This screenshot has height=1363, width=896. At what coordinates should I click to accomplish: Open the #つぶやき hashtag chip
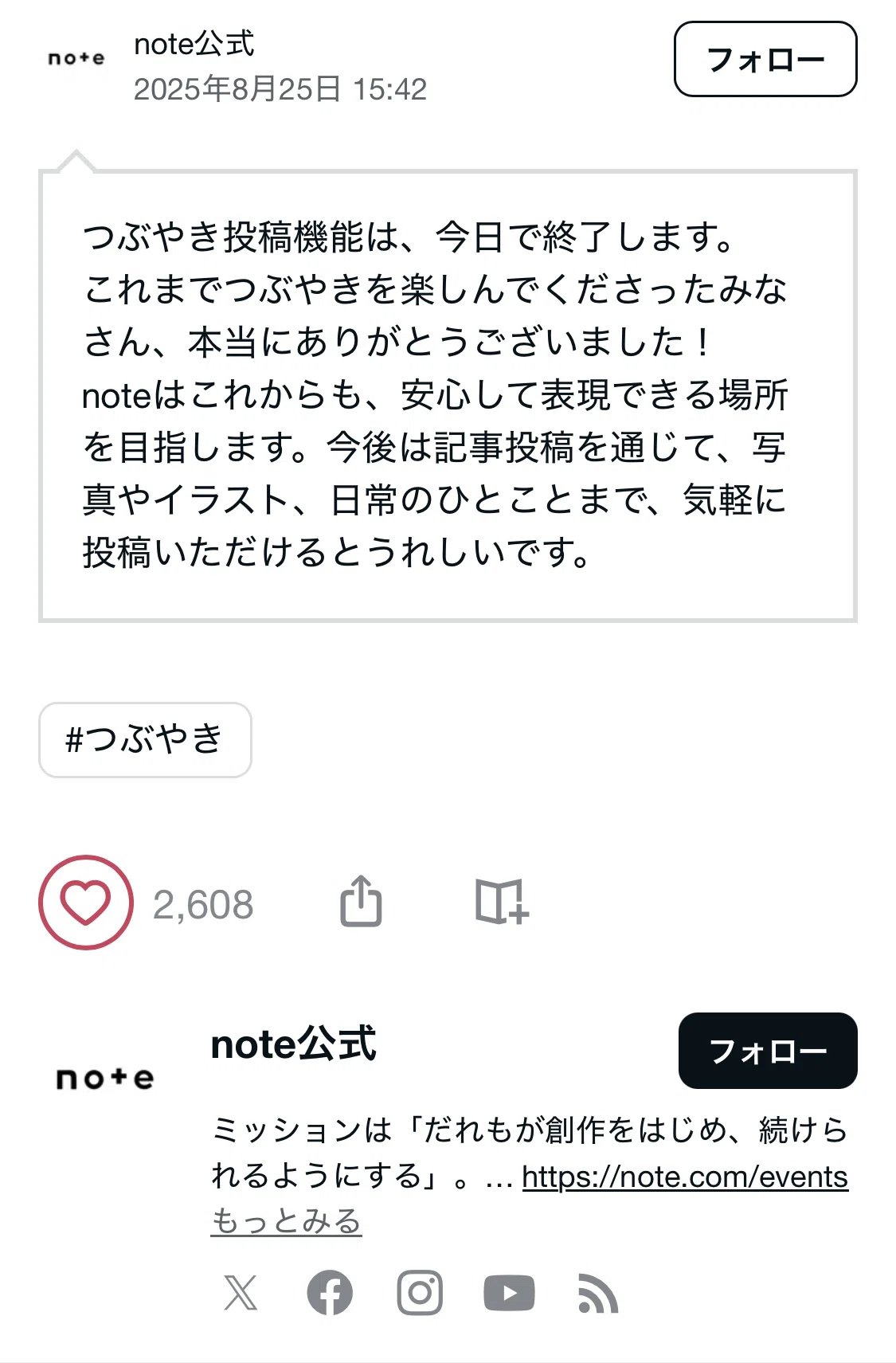[x=145, y=739]
